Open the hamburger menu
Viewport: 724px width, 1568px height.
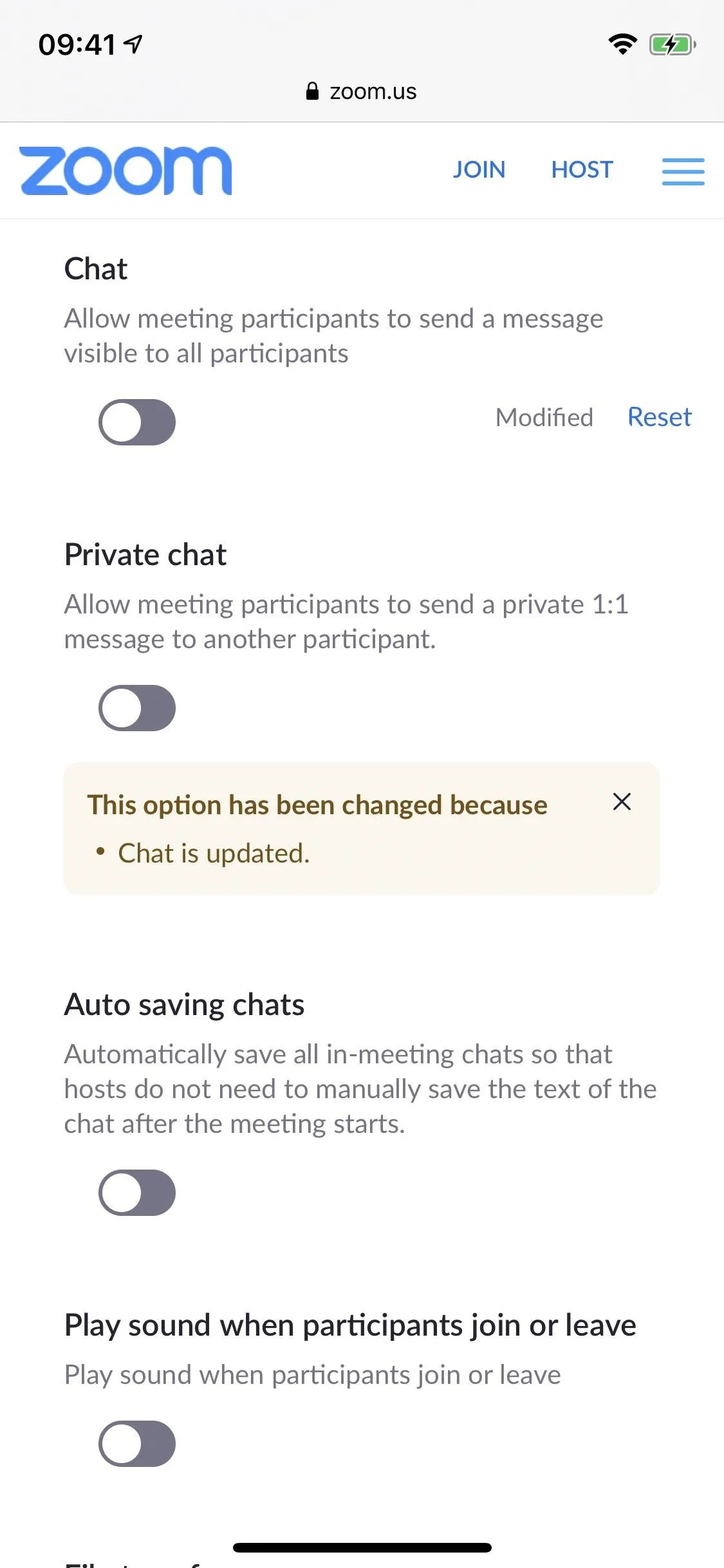point(683,171)
